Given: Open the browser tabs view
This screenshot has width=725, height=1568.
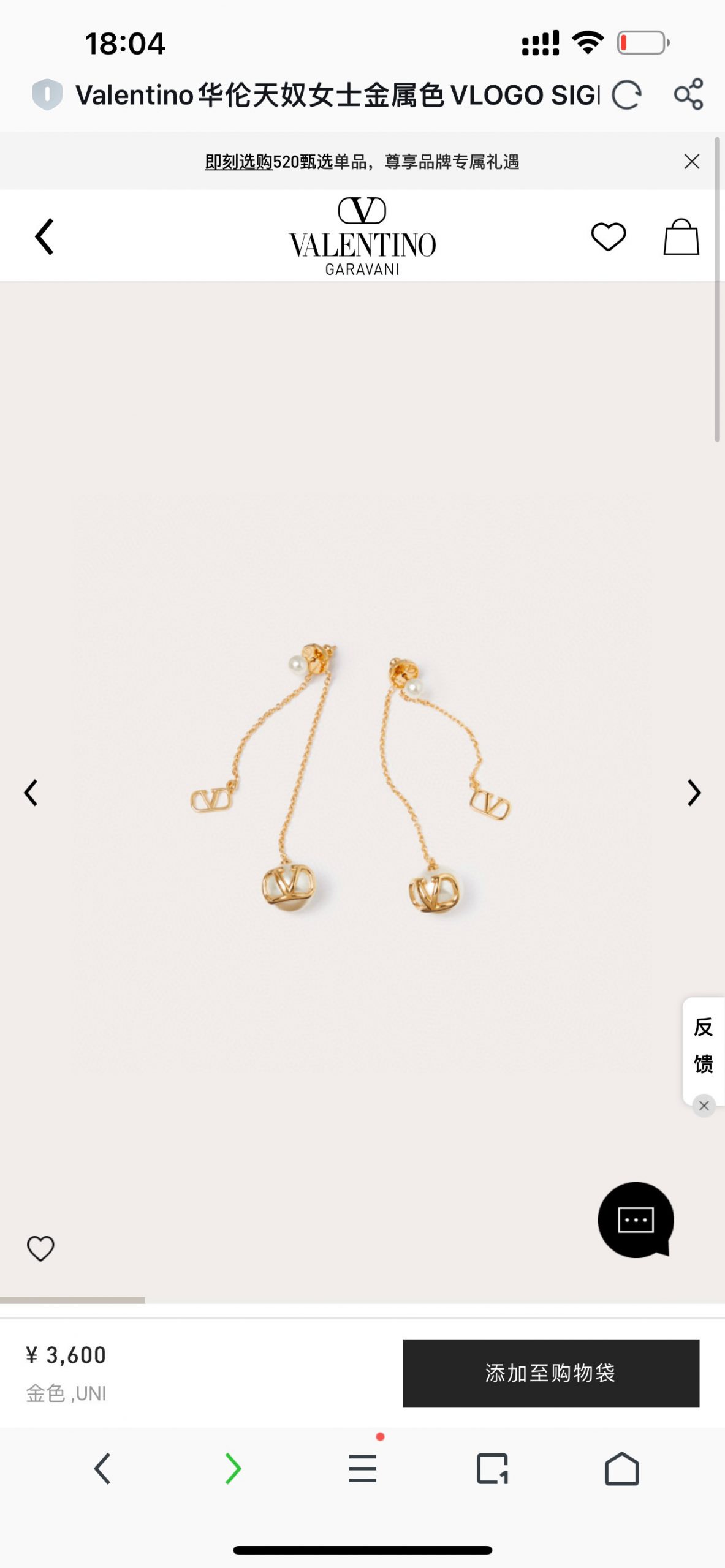Looking at the screenshot, I should [x=492, y=1469].
